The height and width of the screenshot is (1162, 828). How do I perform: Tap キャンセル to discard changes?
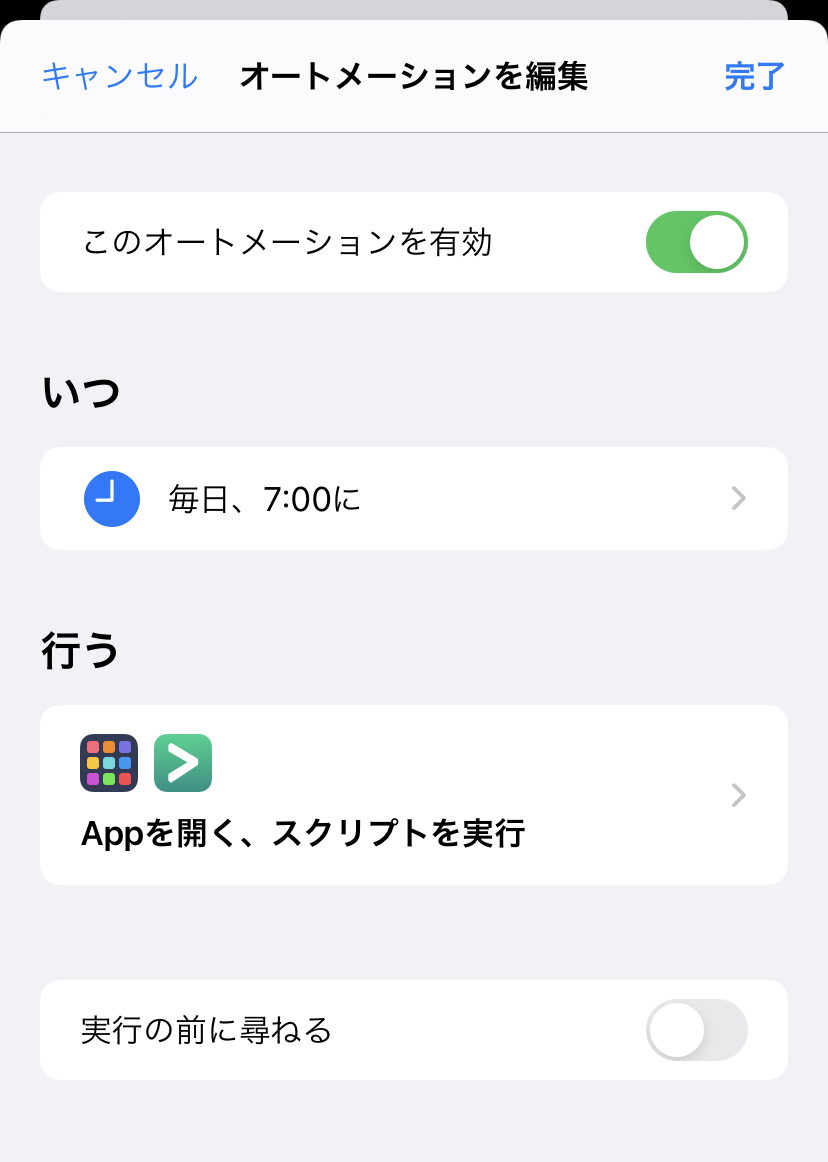(119, 76)
